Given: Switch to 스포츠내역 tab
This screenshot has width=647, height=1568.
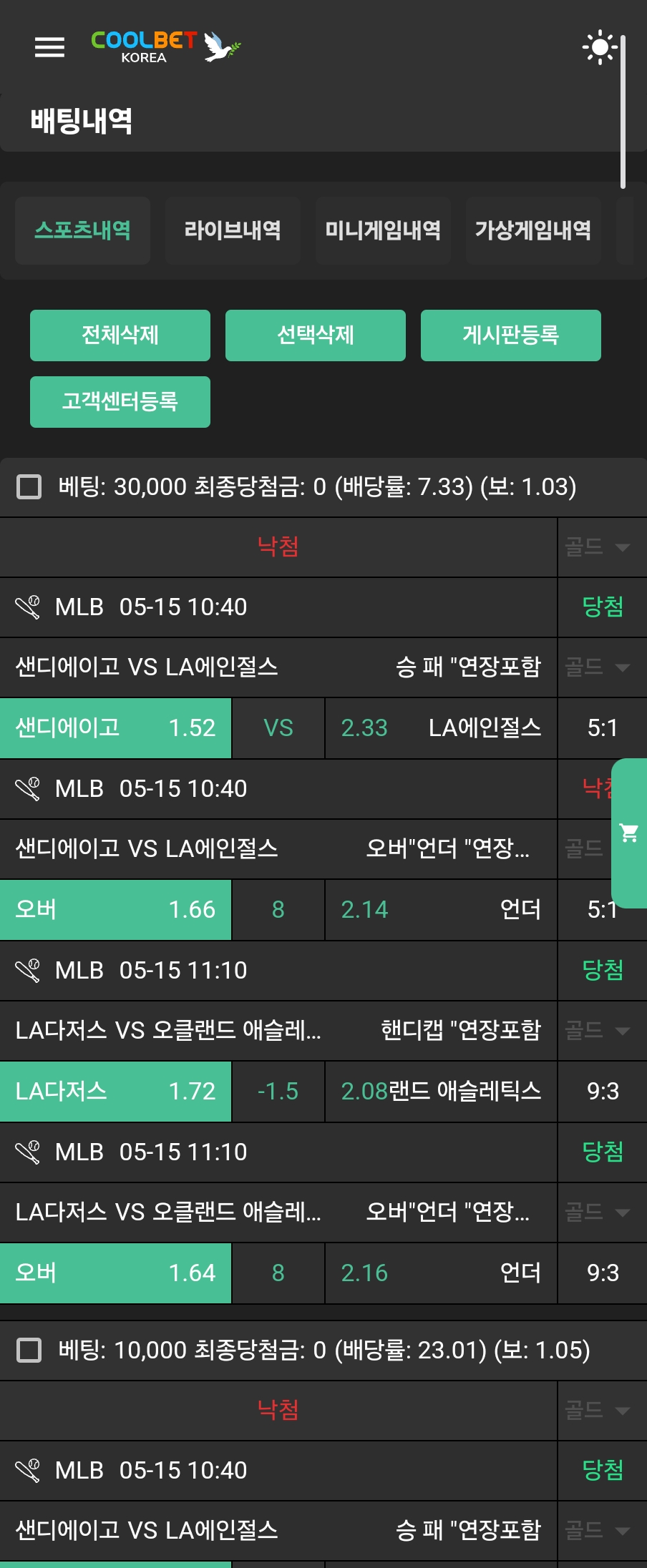Looking at the screenshot, I should click(82, 230).
